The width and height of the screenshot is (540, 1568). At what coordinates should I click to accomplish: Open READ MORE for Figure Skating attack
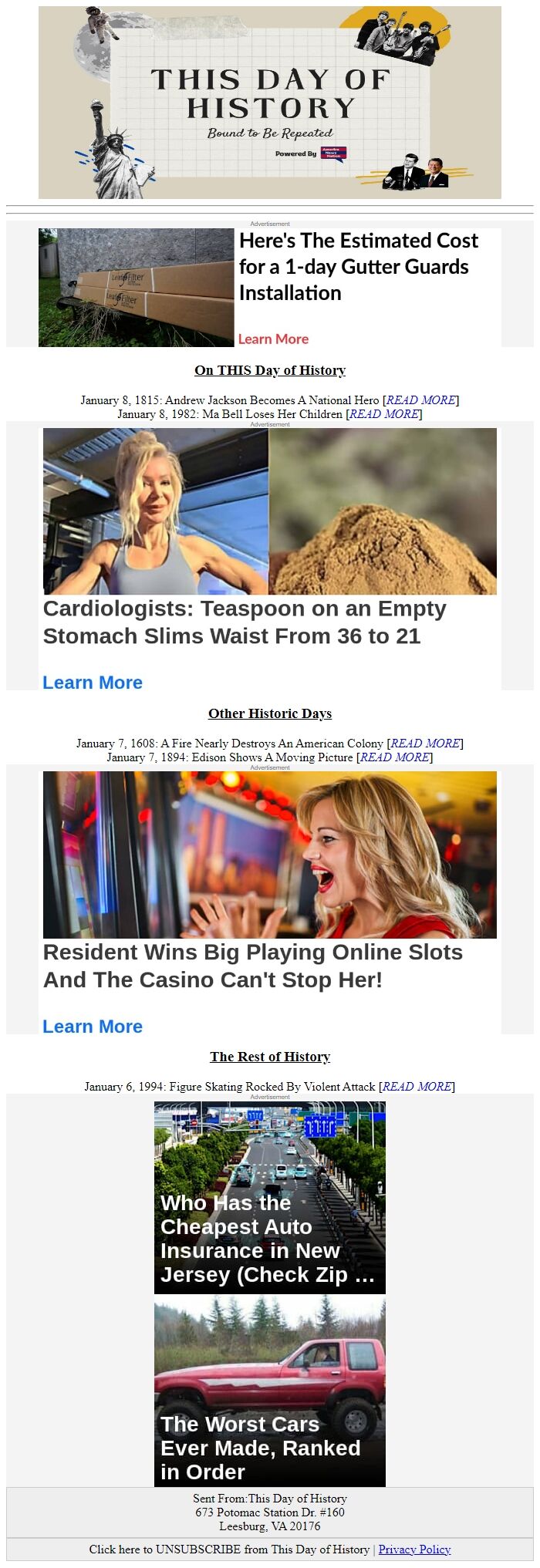(417, 1087)
